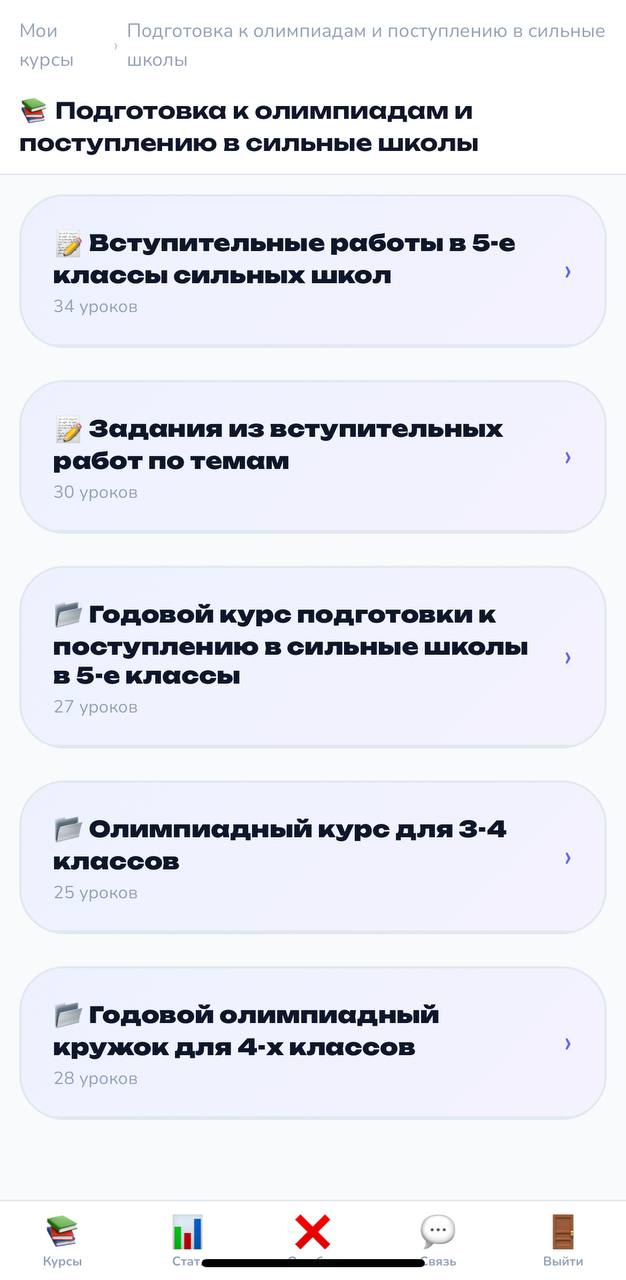Viewport: 626px width, 1280px height.
Task: Open Годовой олимпиадный кружок для 4-х классов
Action: coord(312,1043)
